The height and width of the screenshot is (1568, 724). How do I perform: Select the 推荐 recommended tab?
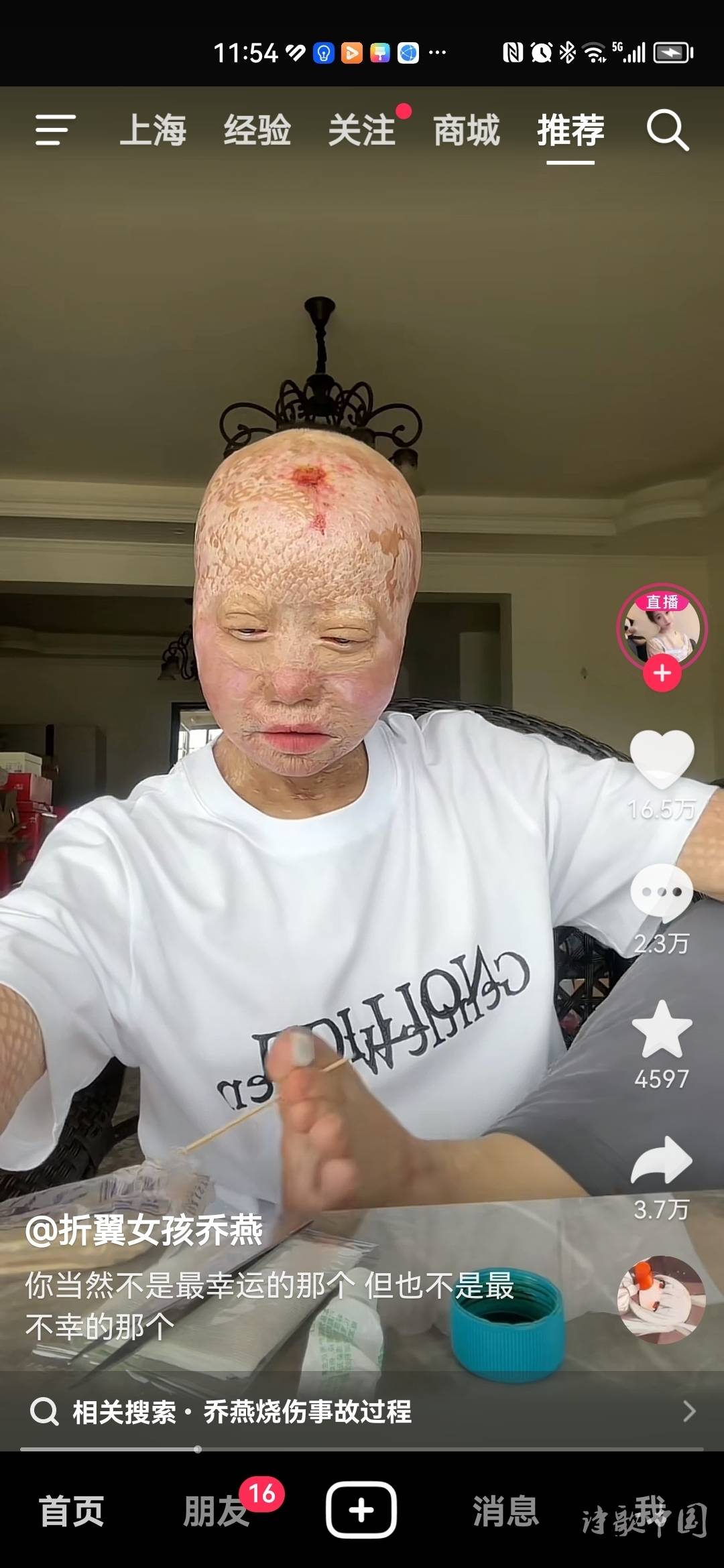pos(570,130)
